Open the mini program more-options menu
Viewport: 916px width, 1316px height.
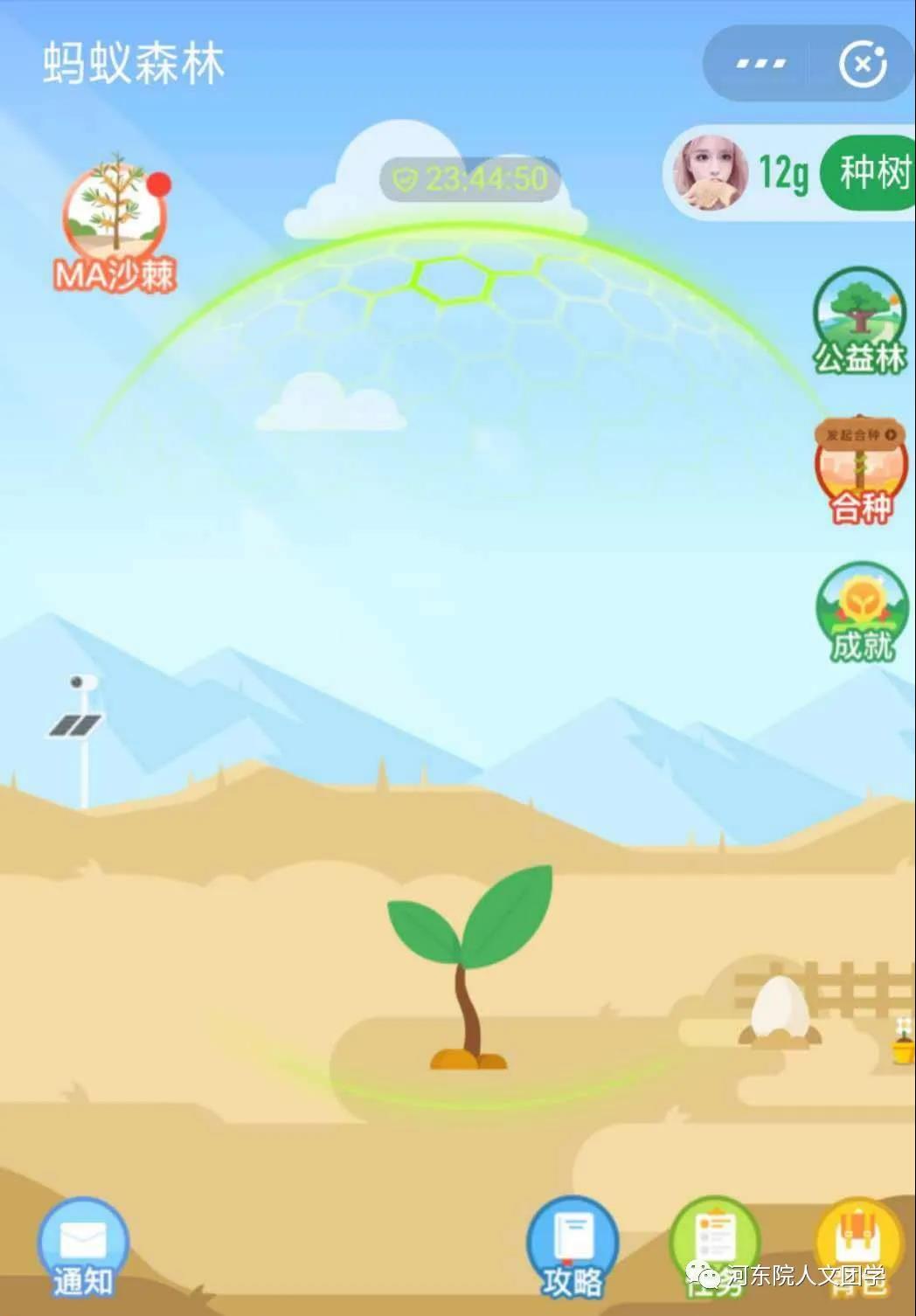759,64
